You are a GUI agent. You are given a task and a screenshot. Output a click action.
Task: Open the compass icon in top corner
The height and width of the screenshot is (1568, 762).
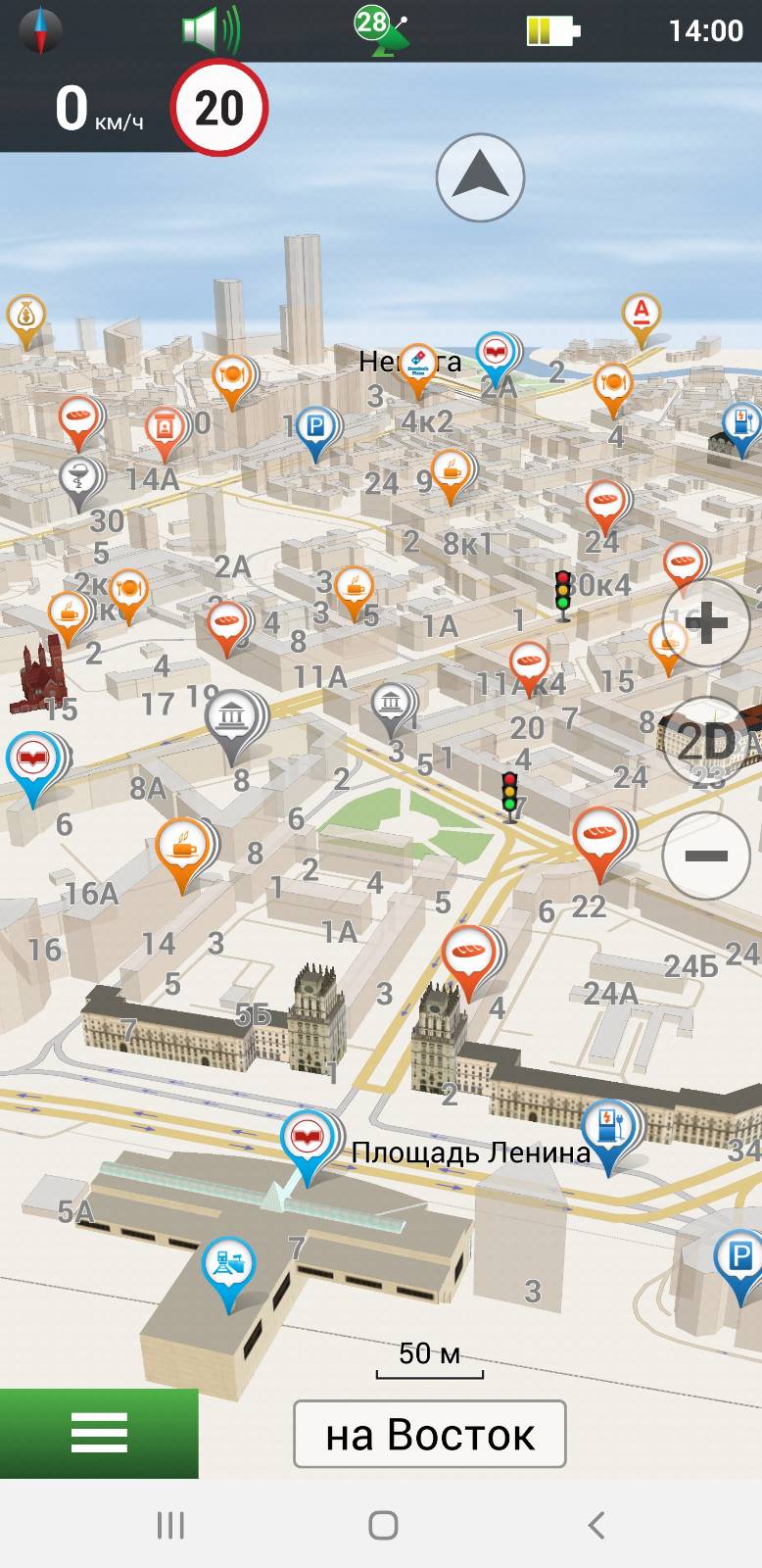click(x=40, y=30)
